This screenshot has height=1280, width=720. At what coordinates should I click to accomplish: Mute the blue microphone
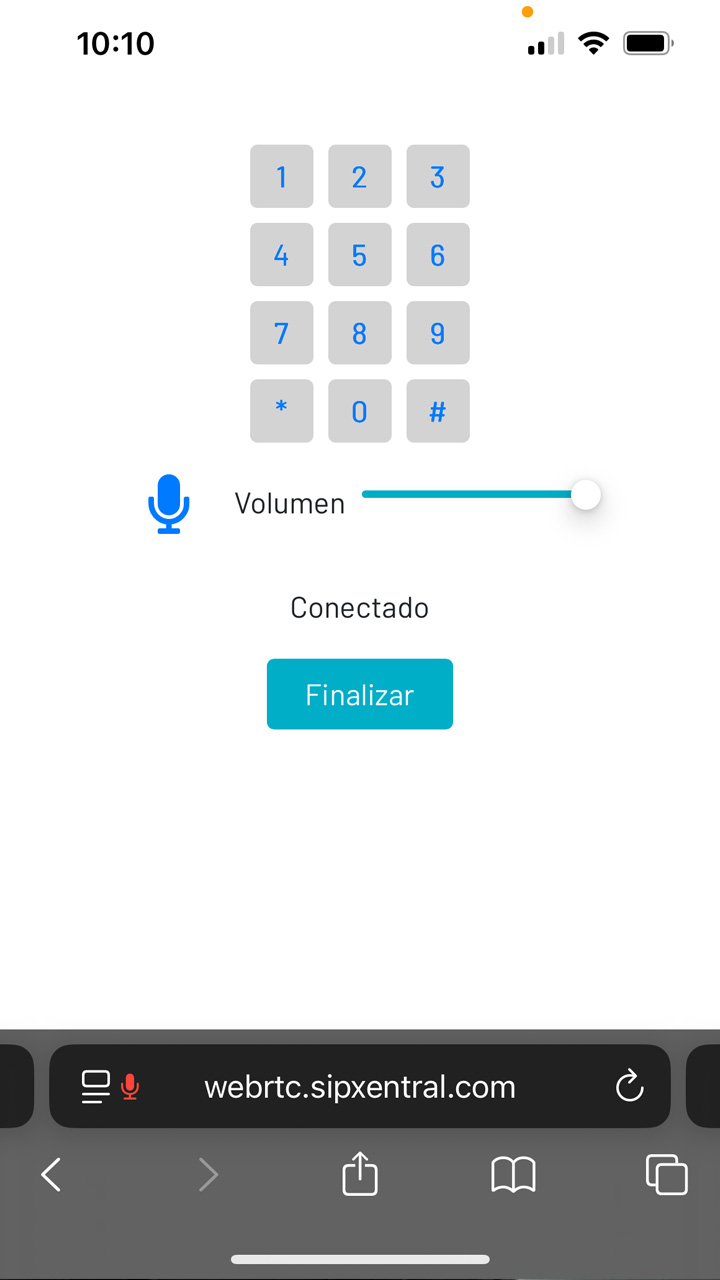pos(169,503)
